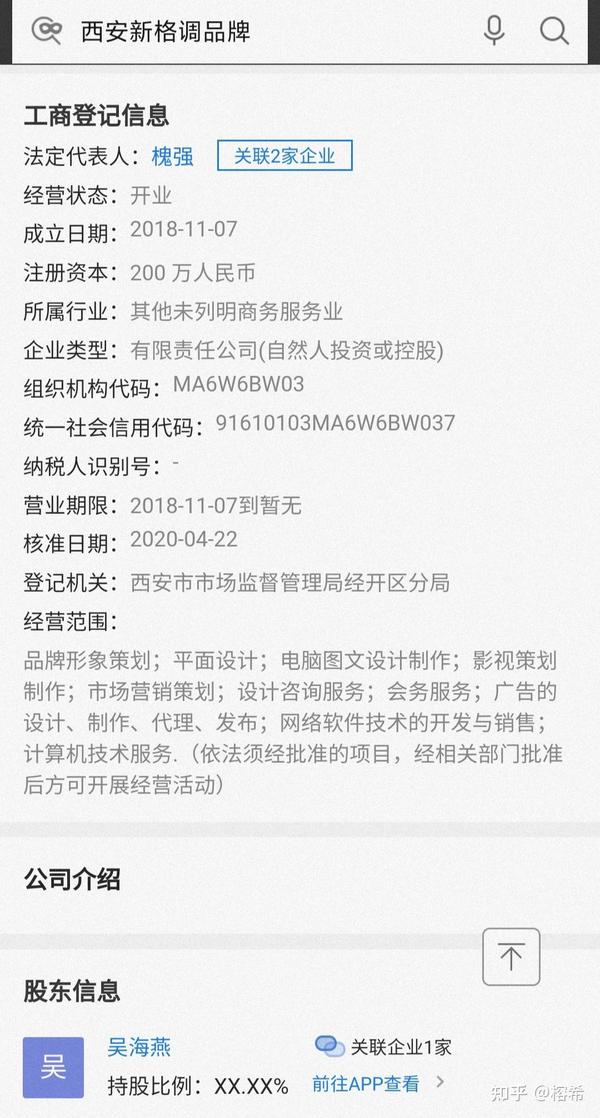Tap the search box with 西安新格调品牌

[271, 32]
